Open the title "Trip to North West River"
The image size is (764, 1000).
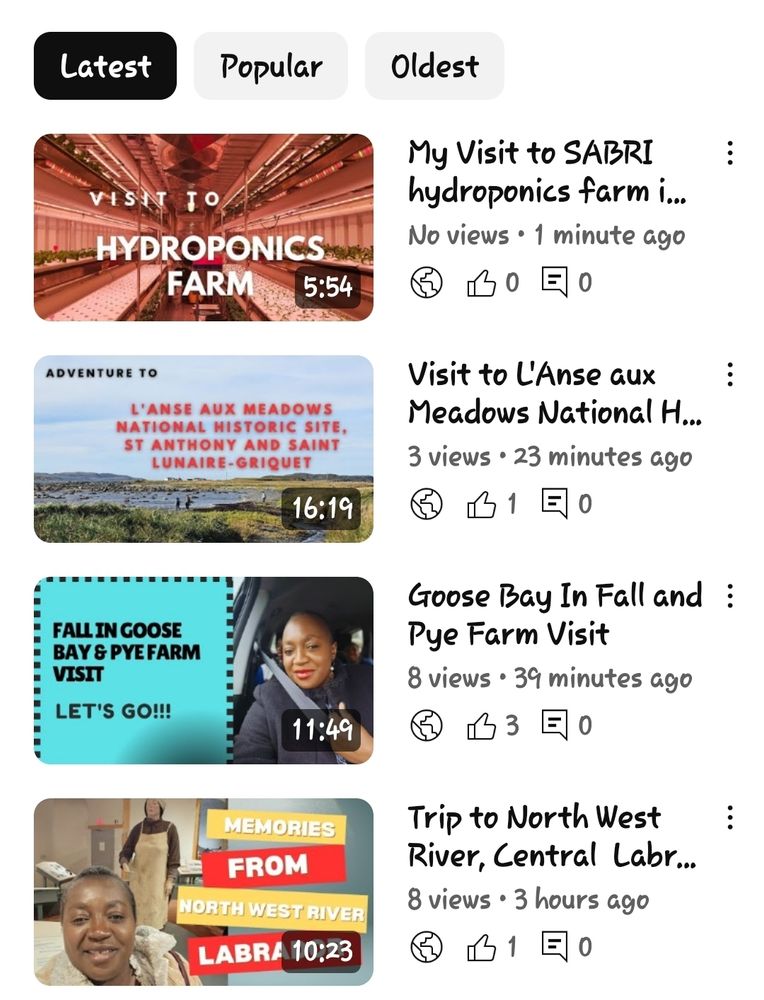[x=551, y=836]
